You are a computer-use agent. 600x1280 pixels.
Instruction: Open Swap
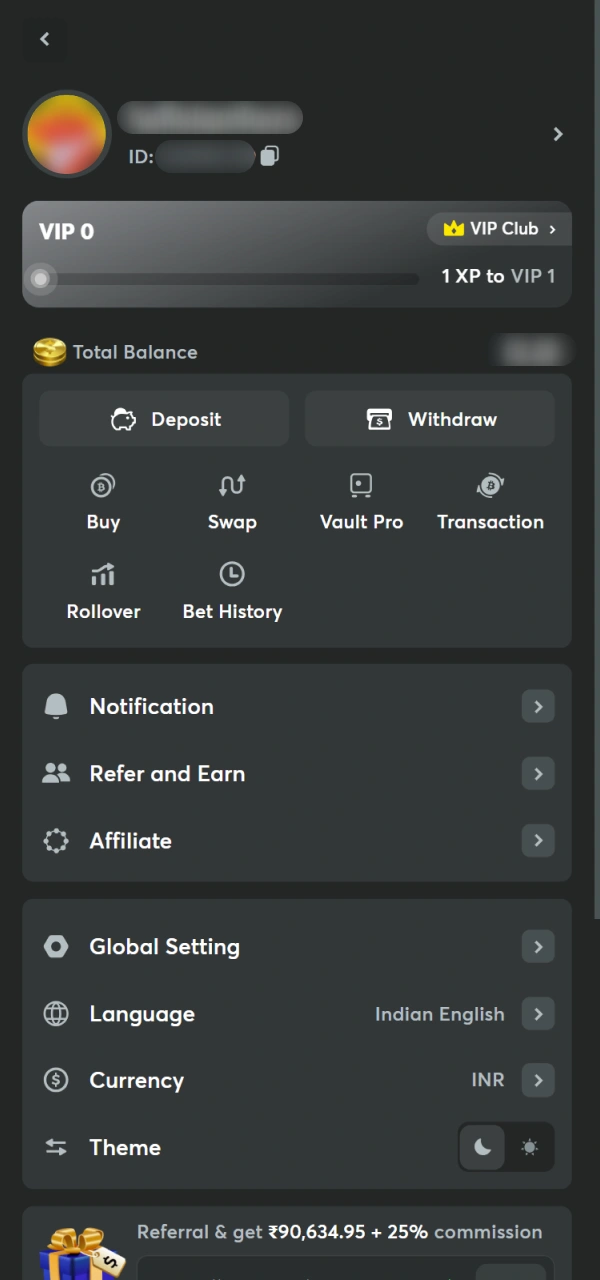(x=232, y=502)
